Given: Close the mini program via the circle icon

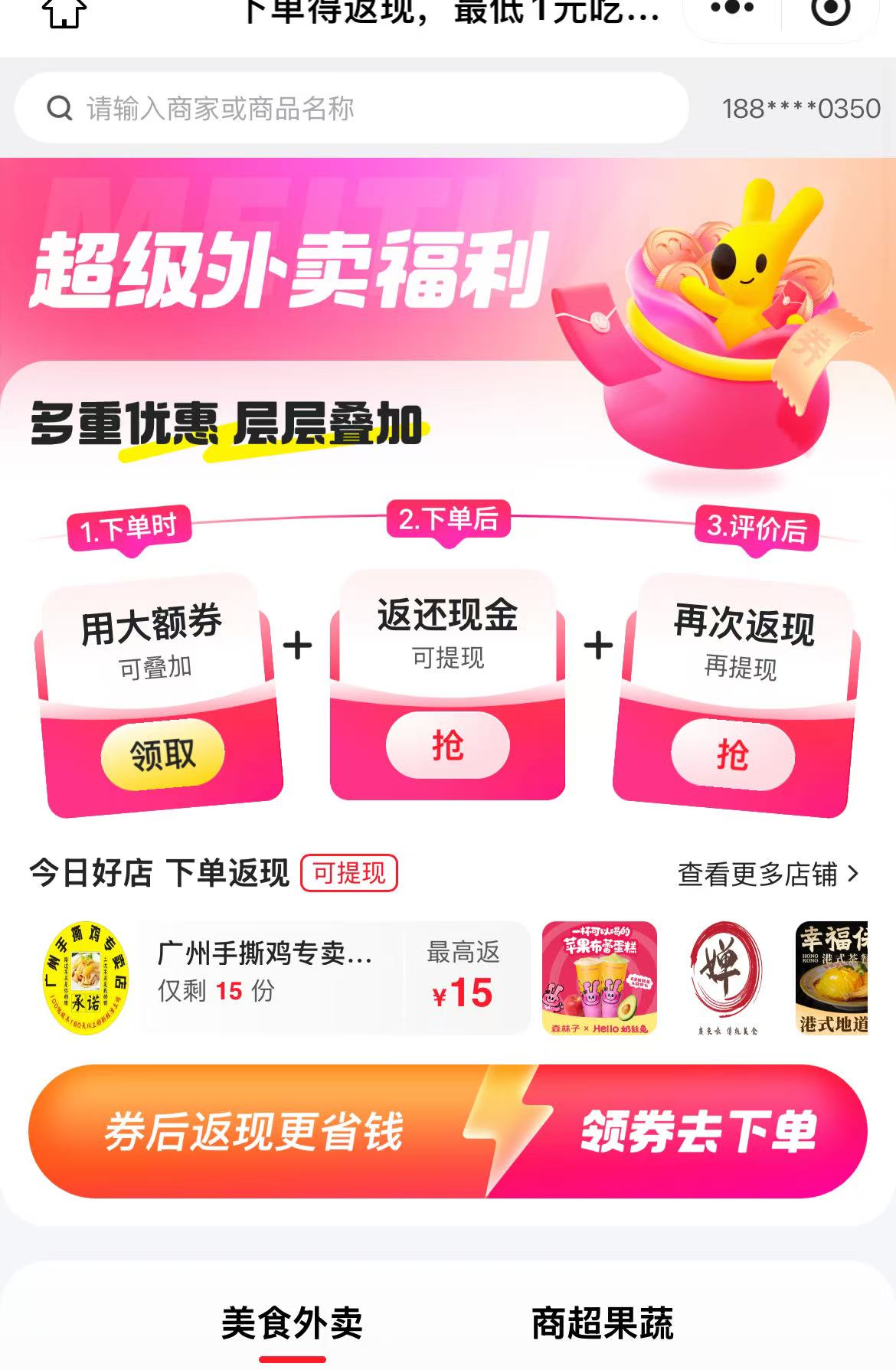Looking at the screenshot, I should (x=830, y=10).
